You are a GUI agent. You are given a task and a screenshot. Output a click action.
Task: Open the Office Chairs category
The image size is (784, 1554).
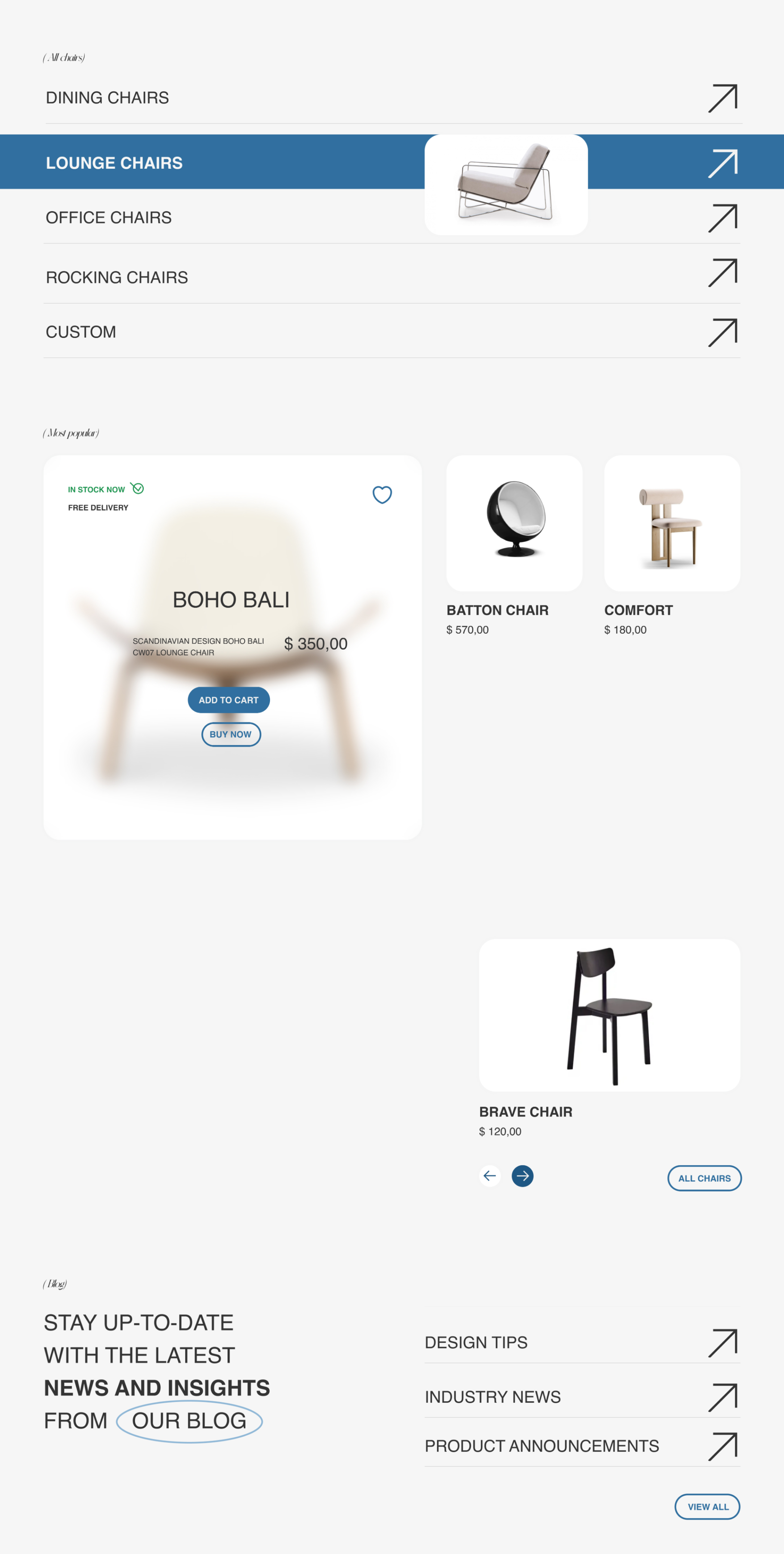coord(109,217)
